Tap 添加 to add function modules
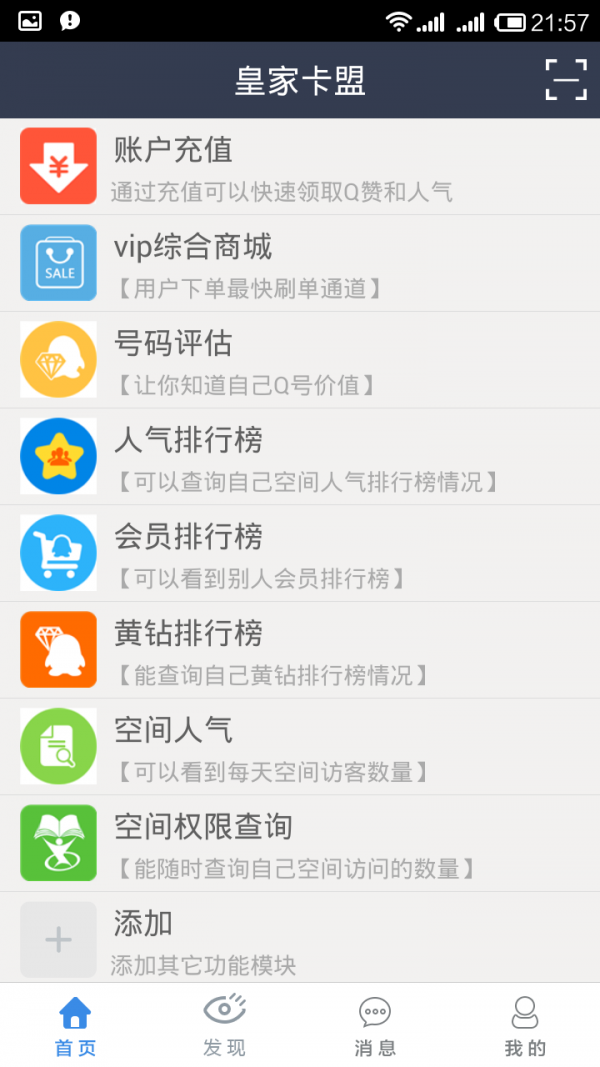Viewport: 600px width, 1067px height. coord(300,938)
